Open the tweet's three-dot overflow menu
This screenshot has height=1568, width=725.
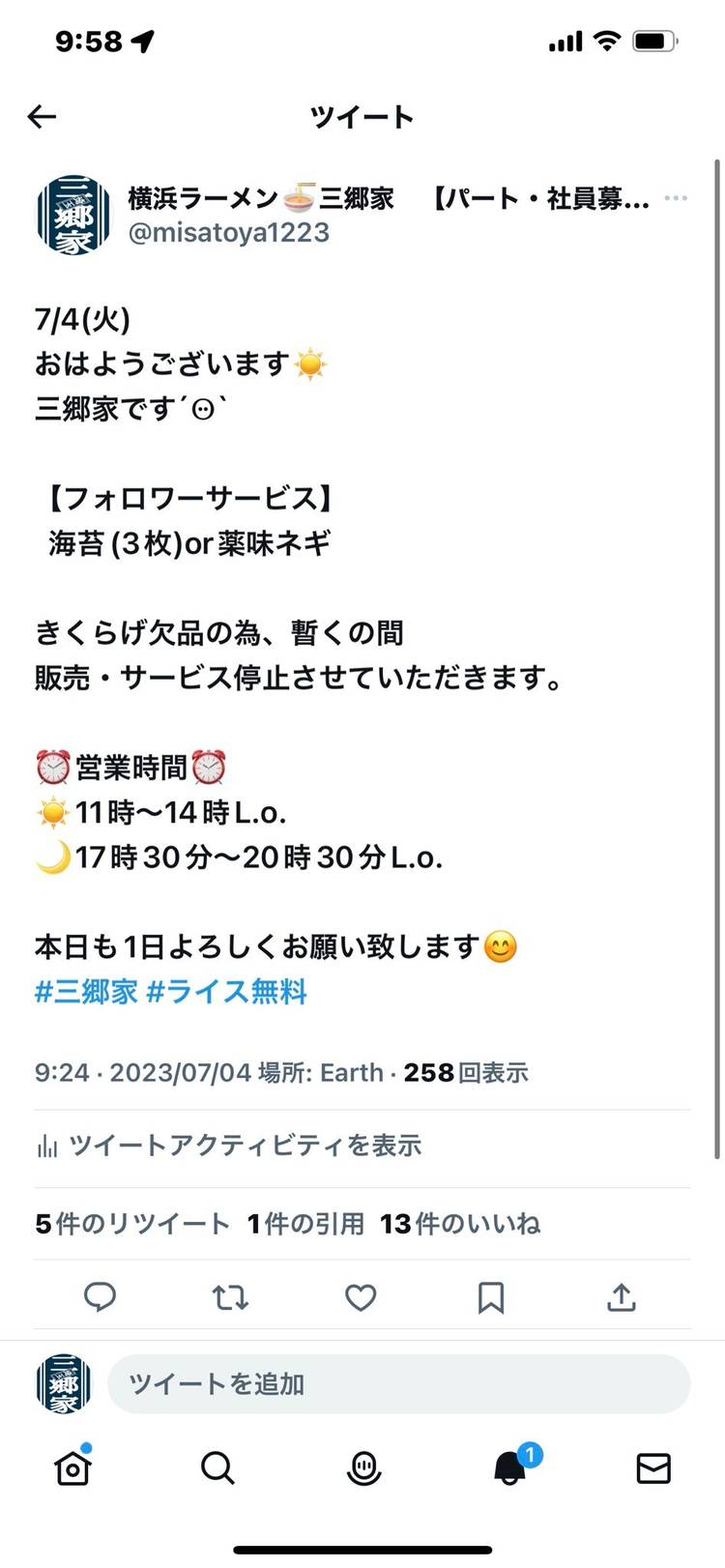point(676,198)
